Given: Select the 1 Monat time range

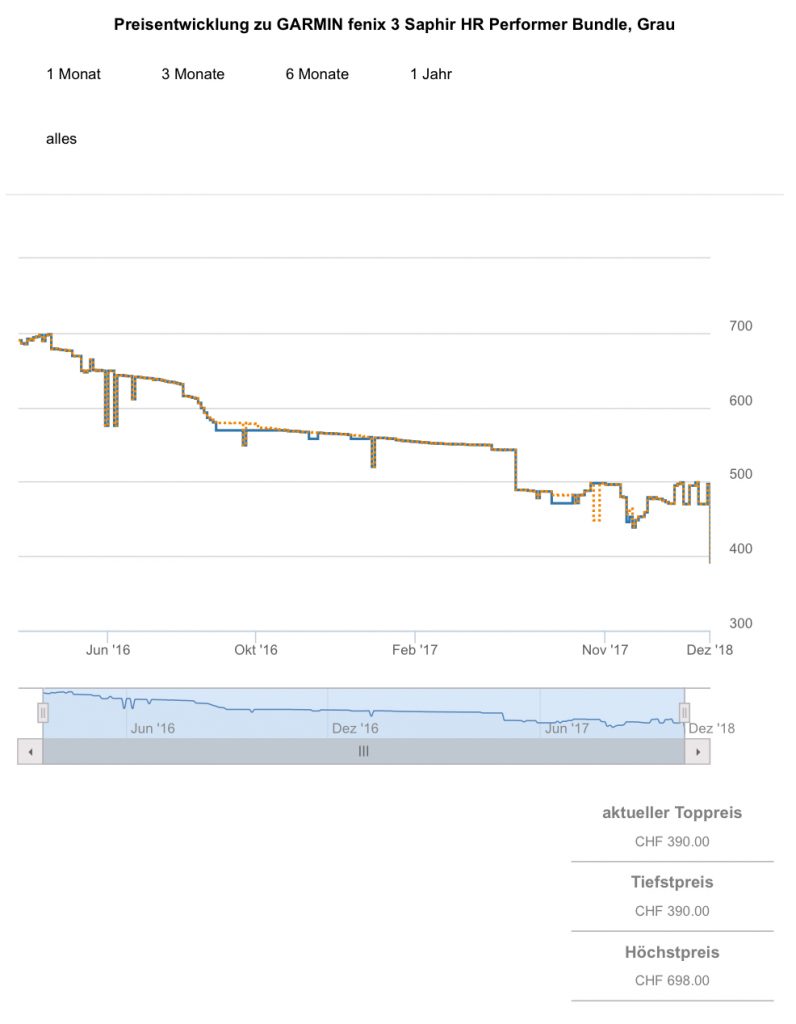Looking at the screenshot, I should pyautogui.click(x=73, y=74).
